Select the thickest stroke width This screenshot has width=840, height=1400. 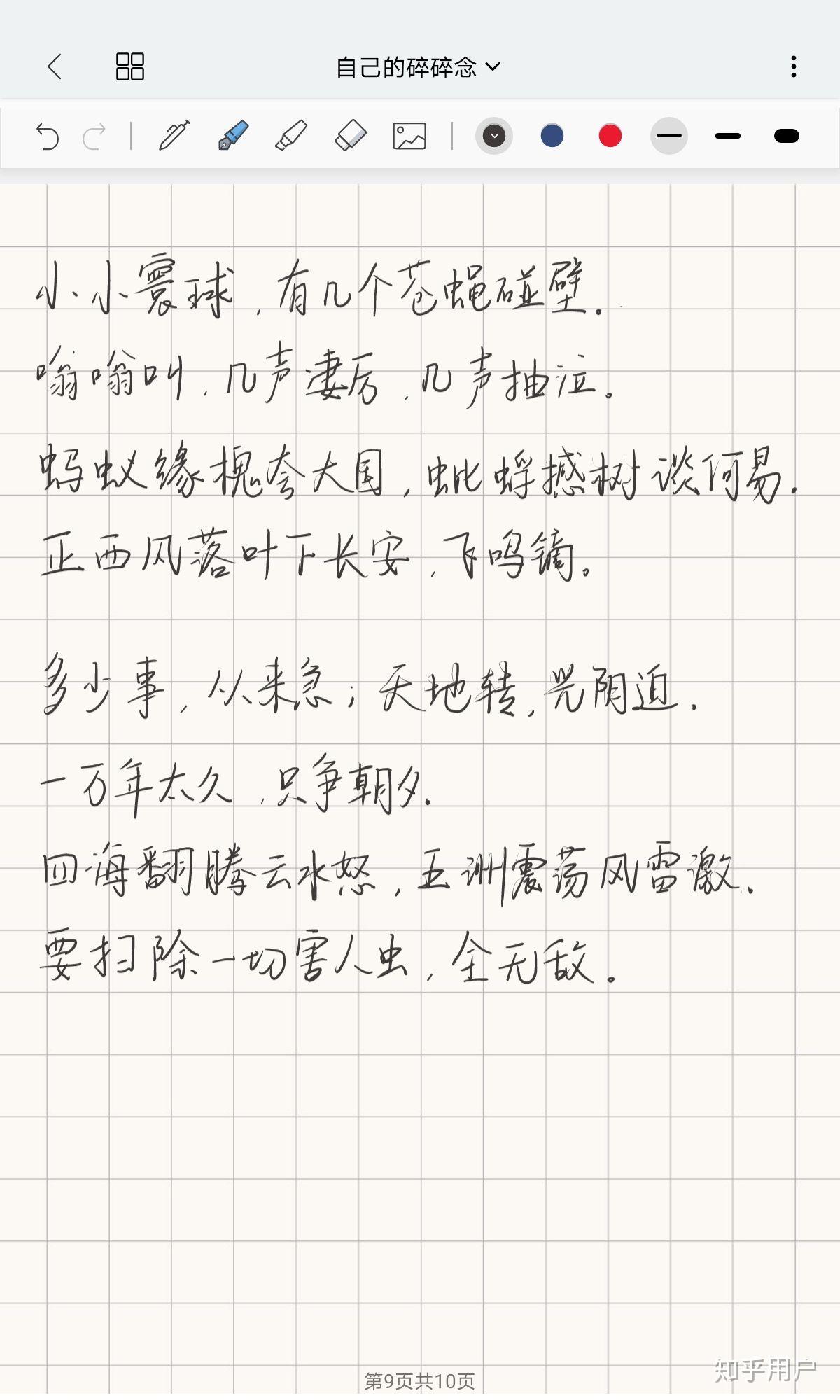[787, 136]
